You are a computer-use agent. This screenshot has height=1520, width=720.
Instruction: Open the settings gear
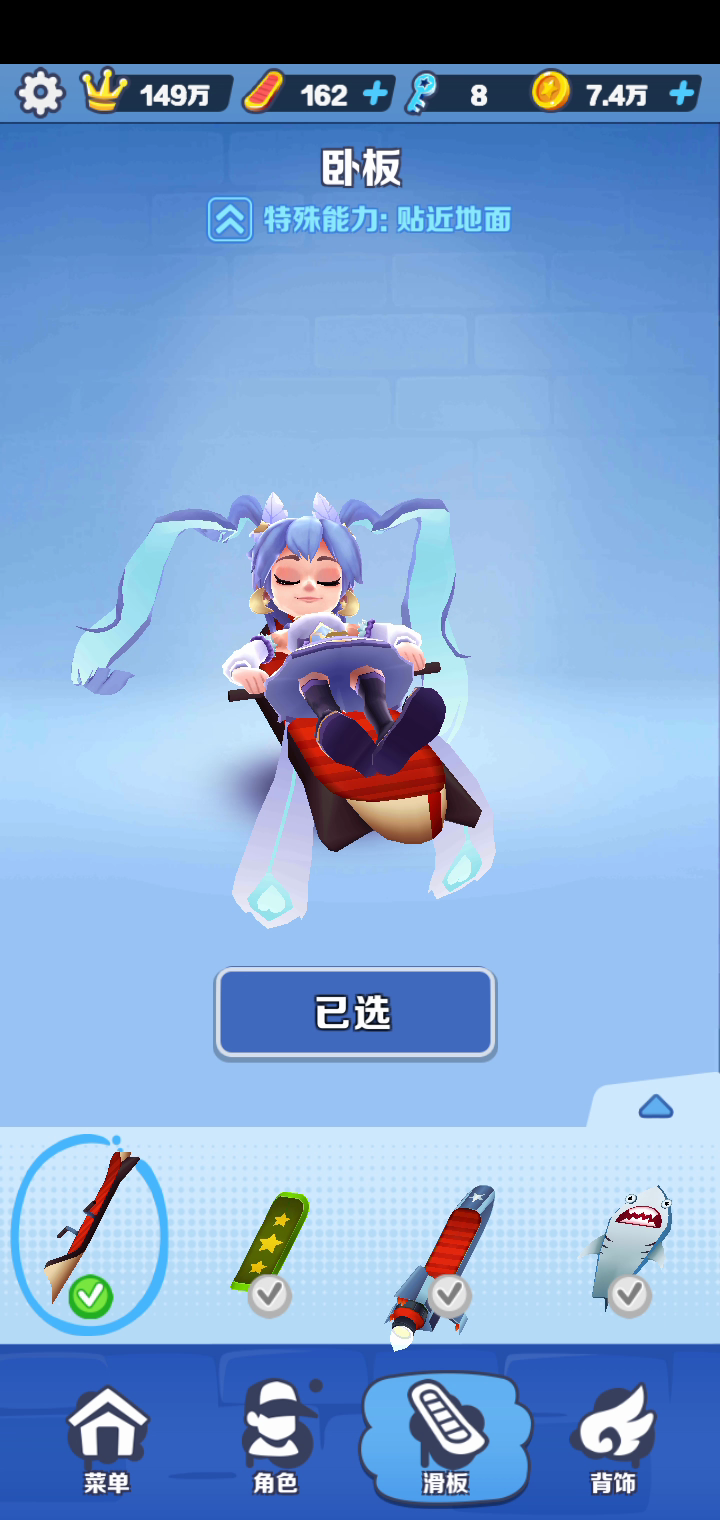(x=40, y=94)
